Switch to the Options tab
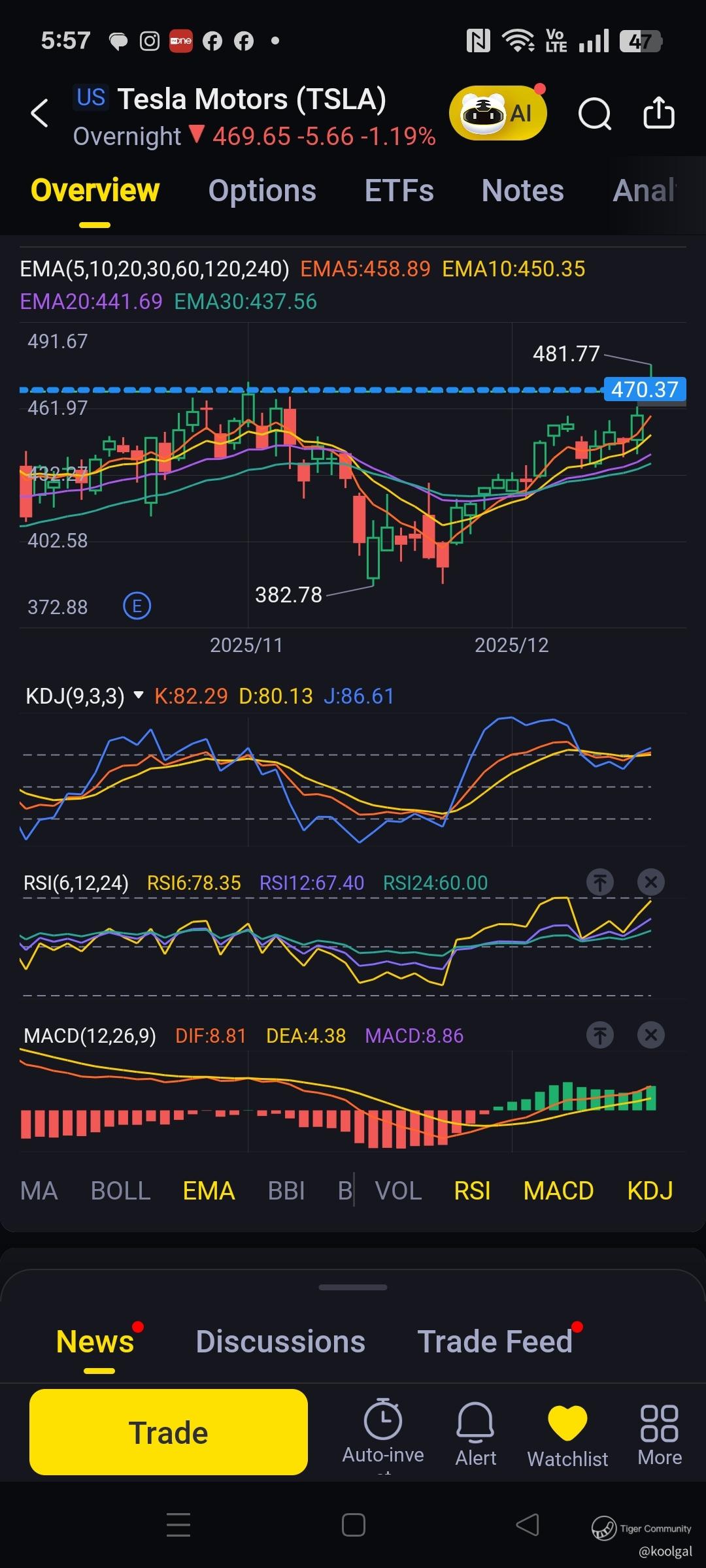Viewport: 706px width, 1568px height. (x=262, y=191)
